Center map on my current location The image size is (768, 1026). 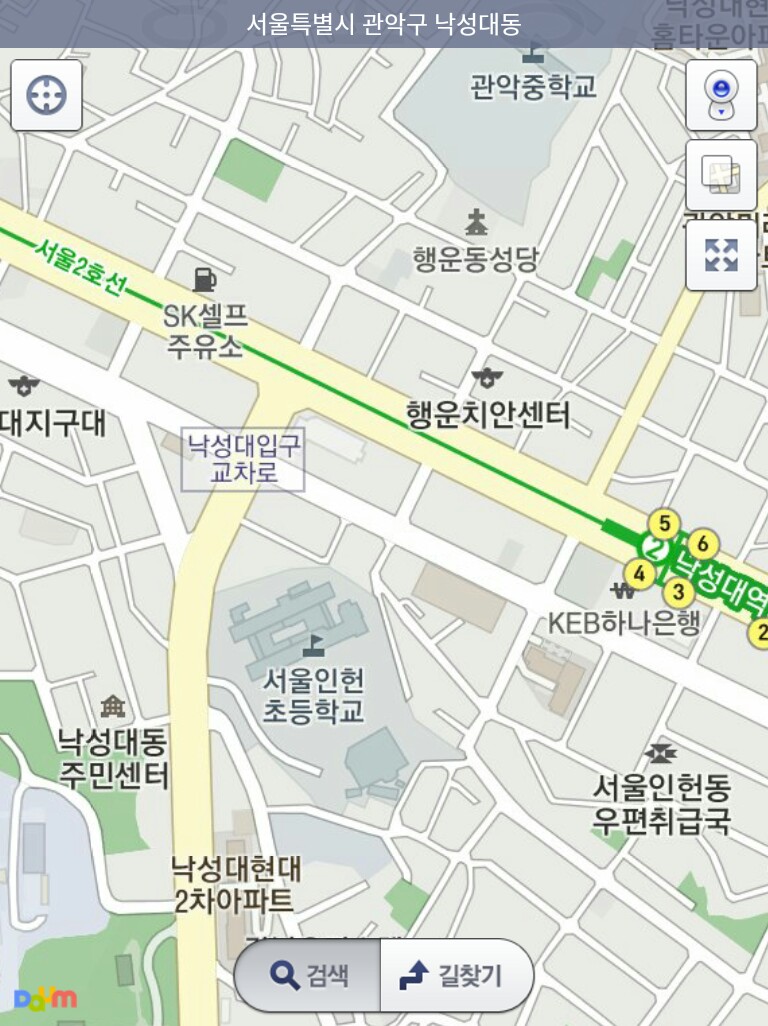coord(46,95)
